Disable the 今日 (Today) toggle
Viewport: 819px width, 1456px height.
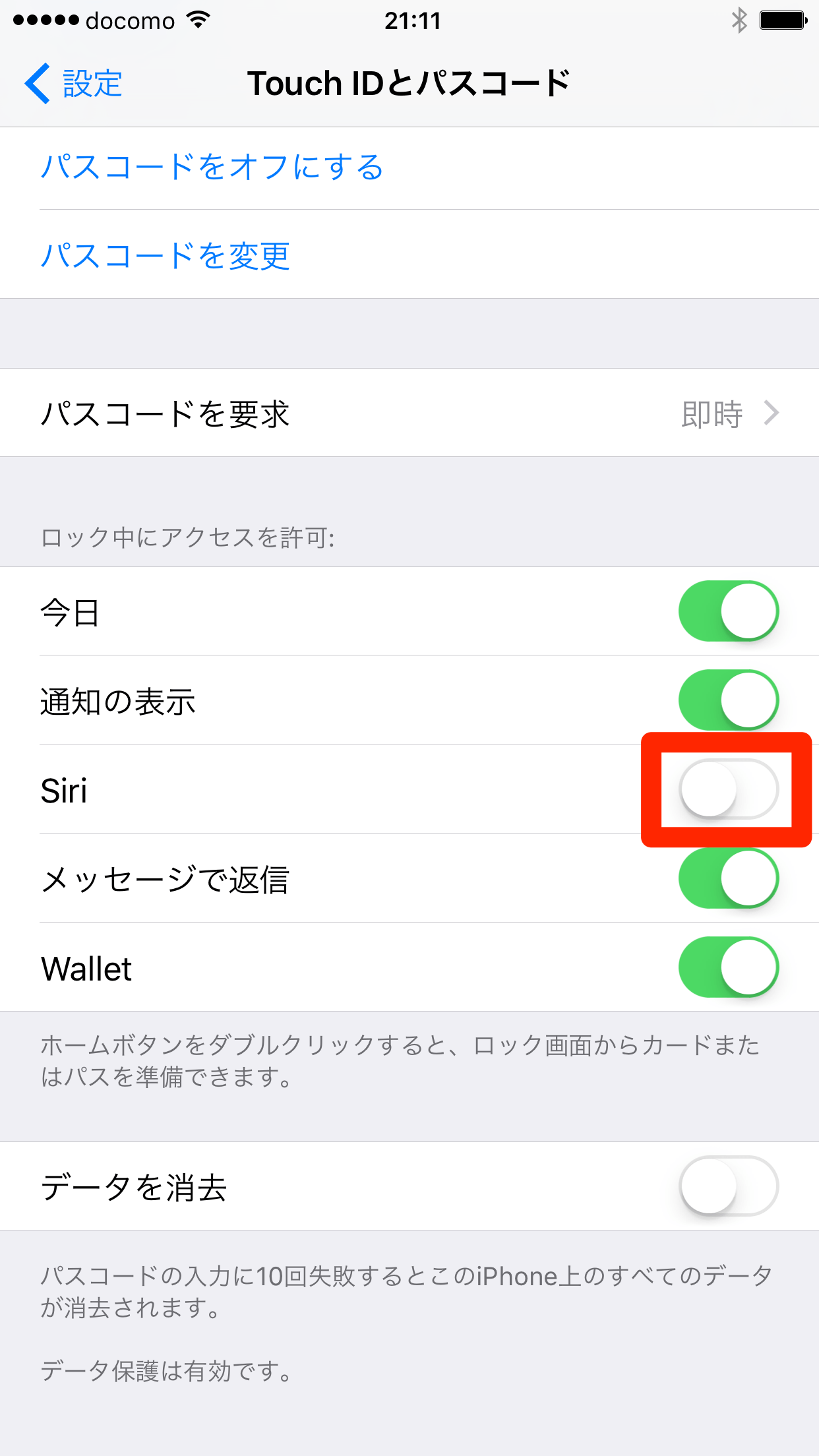tap(727, 611)
